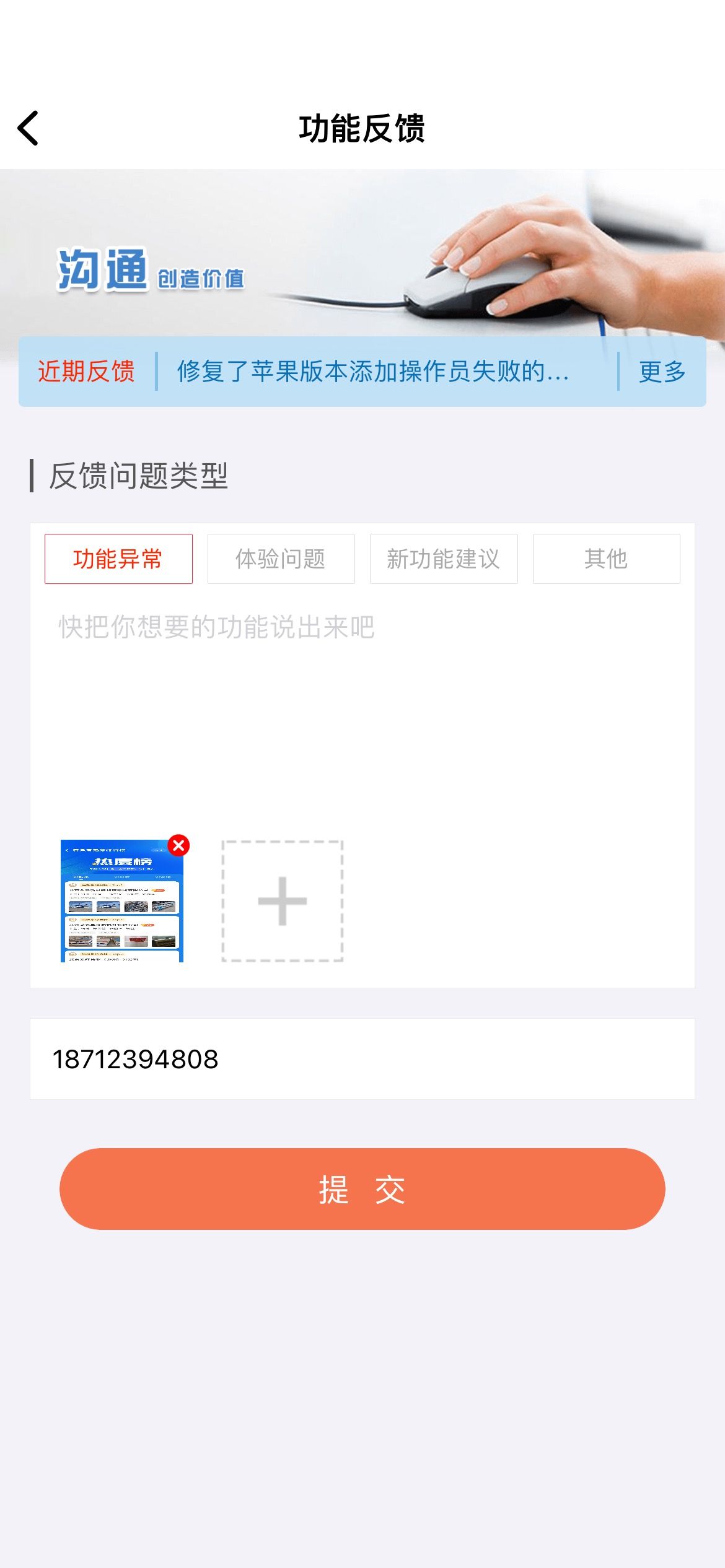The image size is (725, 1568).
Task: Choose the 其他 feedback type
Action: pyautogui.click(x=606, y=559)
